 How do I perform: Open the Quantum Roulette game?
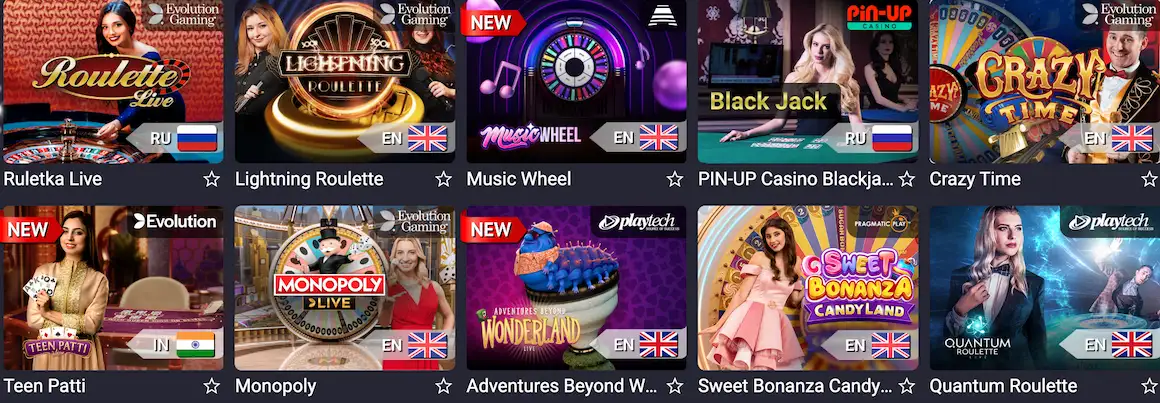click(x=1040, y=288)
